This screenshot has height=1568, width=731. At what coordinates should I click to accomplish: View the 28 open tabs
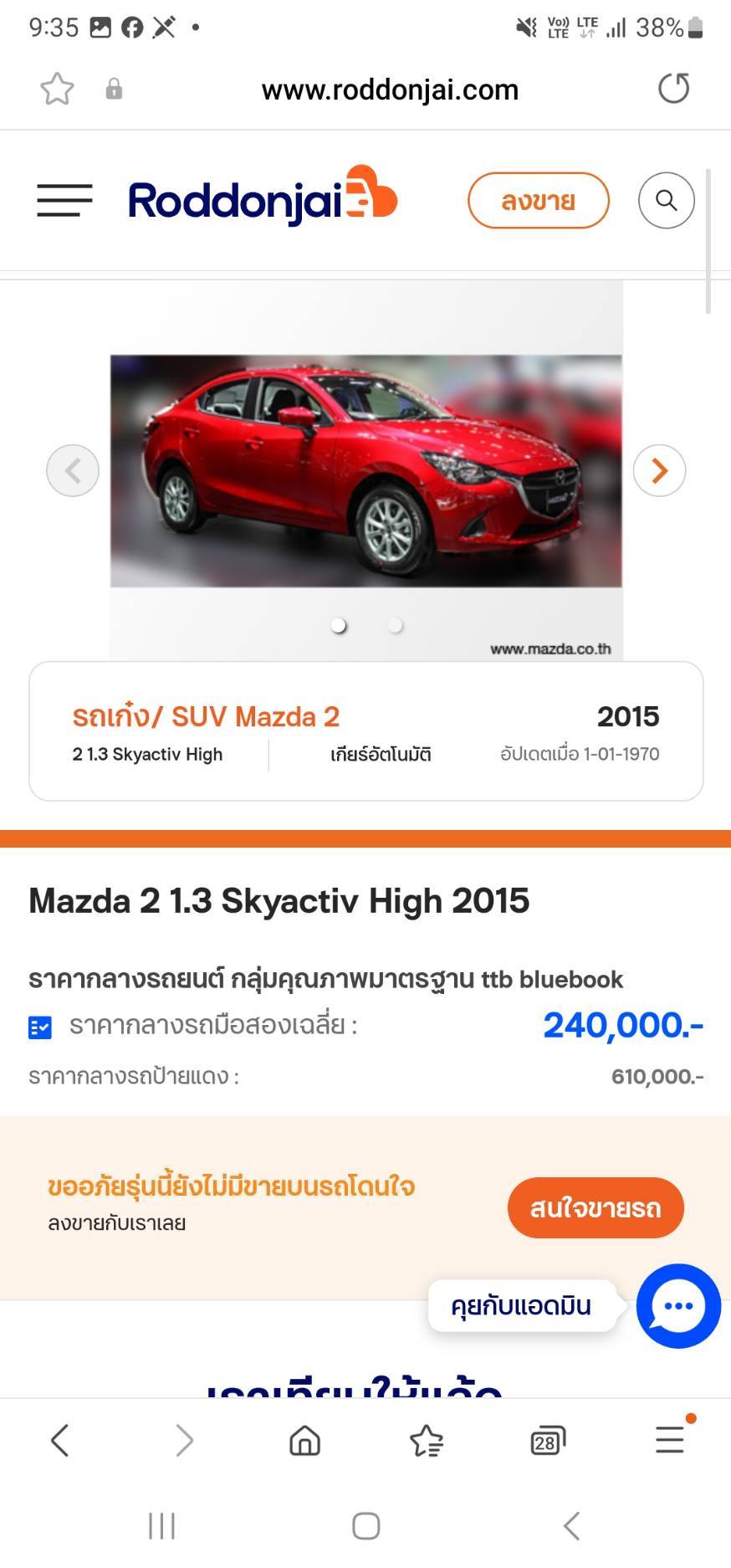[x=548, y=1440]
